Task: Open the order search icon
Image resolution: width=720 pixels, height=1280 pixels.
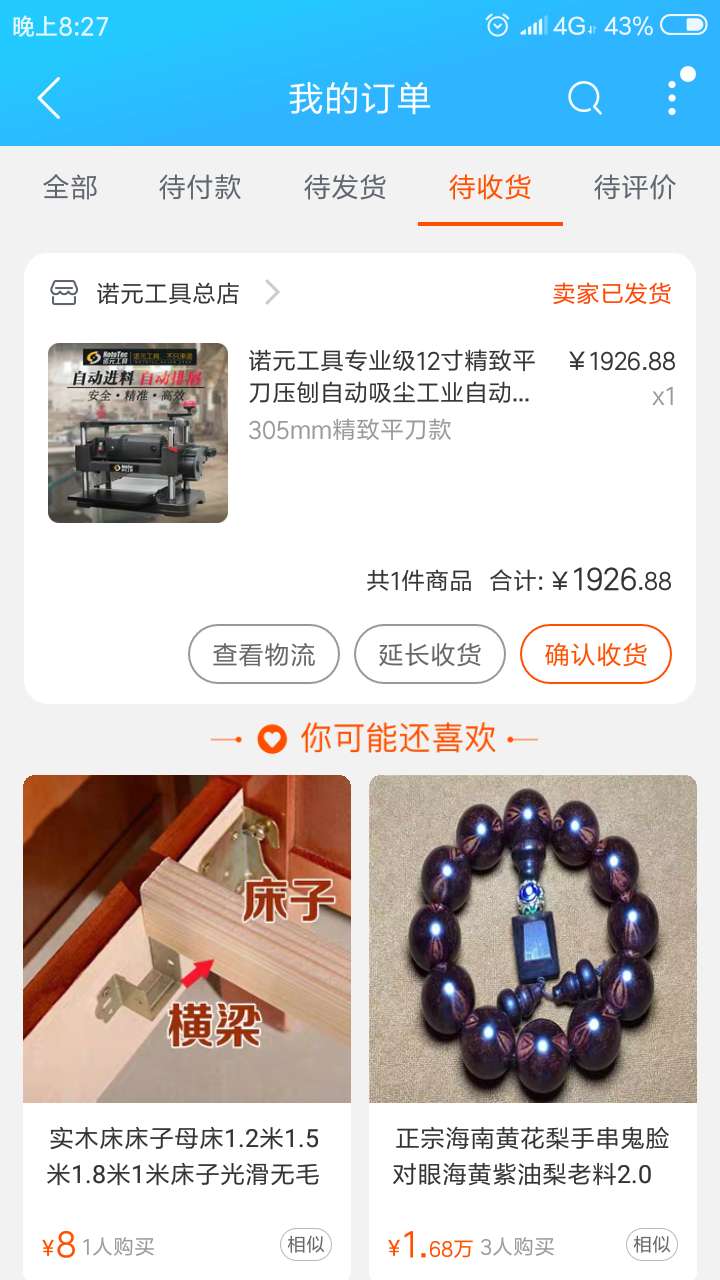Action: (585, 98)
